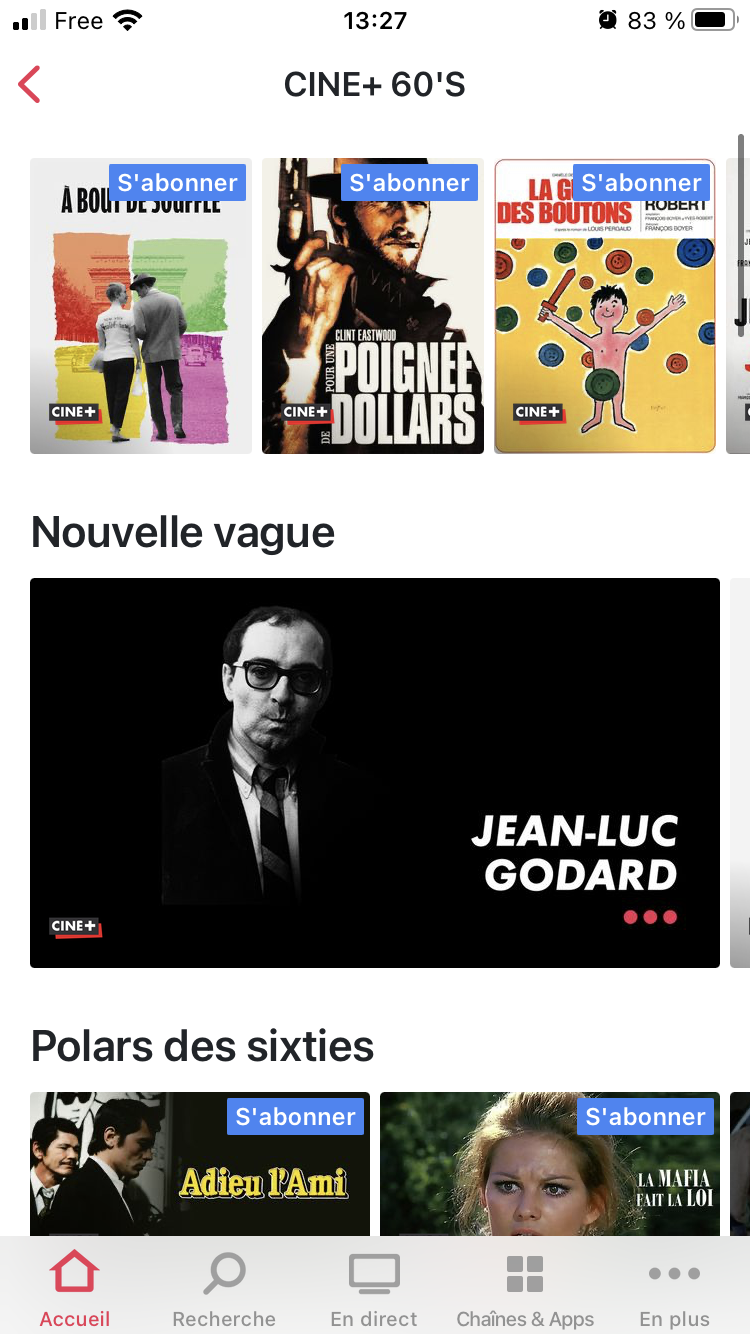Viewport: 750px width, 1334px height.
Task: Open the Chaînes & Apps tab
Action: pyautogui.click(x=525, y=1290)
